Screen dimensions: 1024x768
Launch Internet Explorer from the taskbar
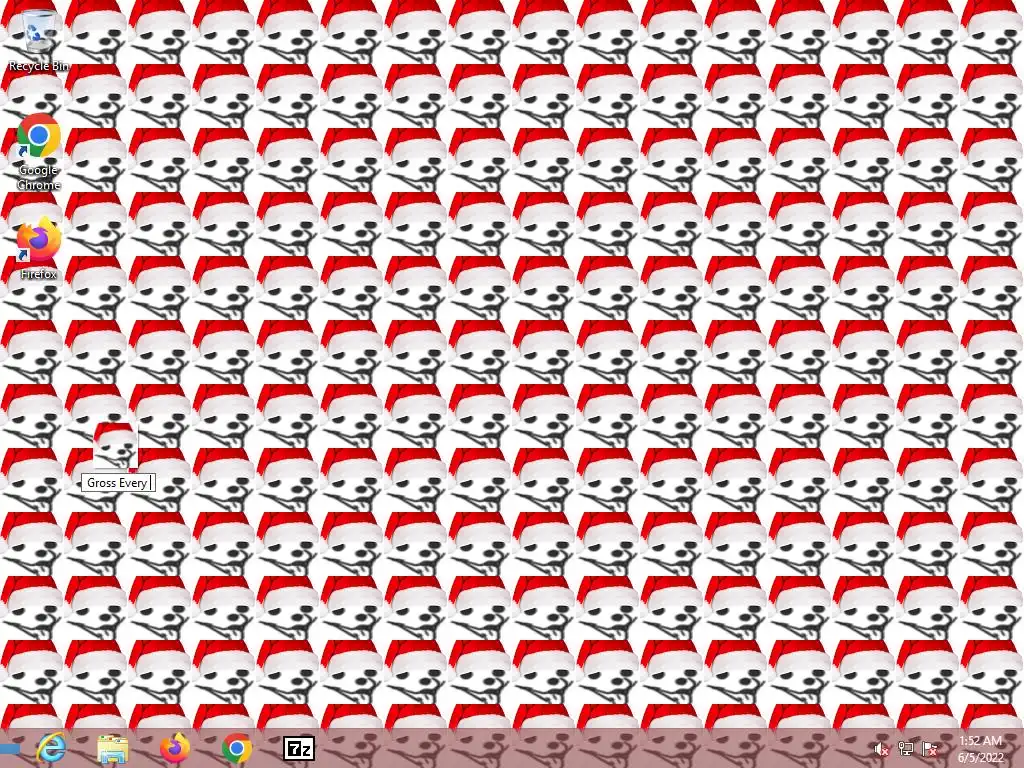pyautogui.click(x=51, y=748)
